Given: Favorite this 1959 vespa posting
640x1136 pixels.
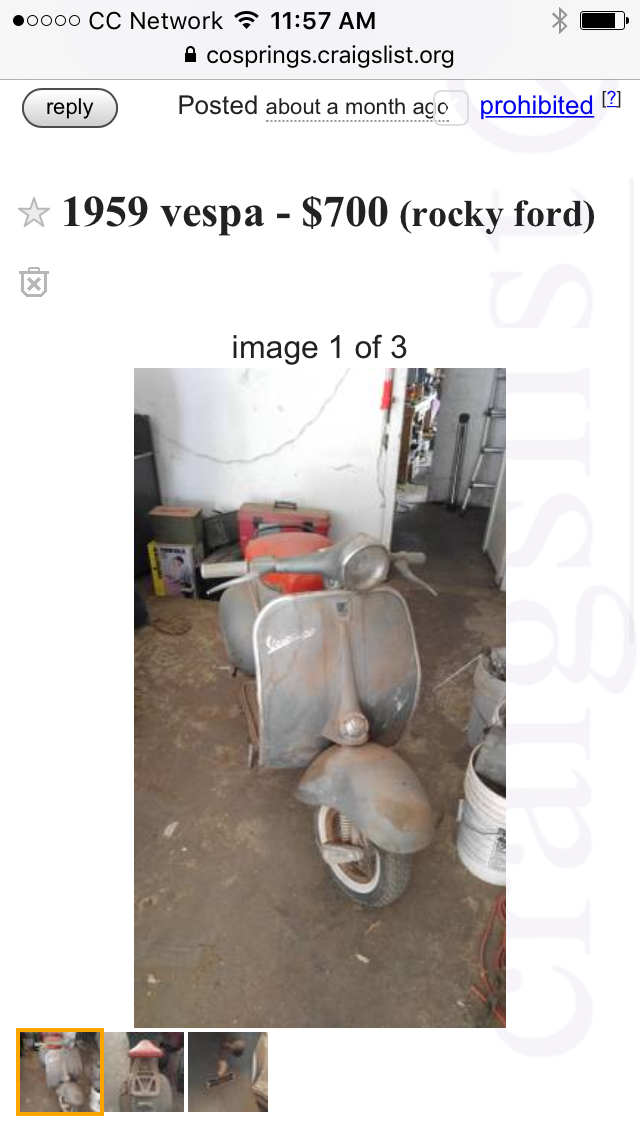Looking at the screenshot, I should pyautogui.click(x=34, y=213).
